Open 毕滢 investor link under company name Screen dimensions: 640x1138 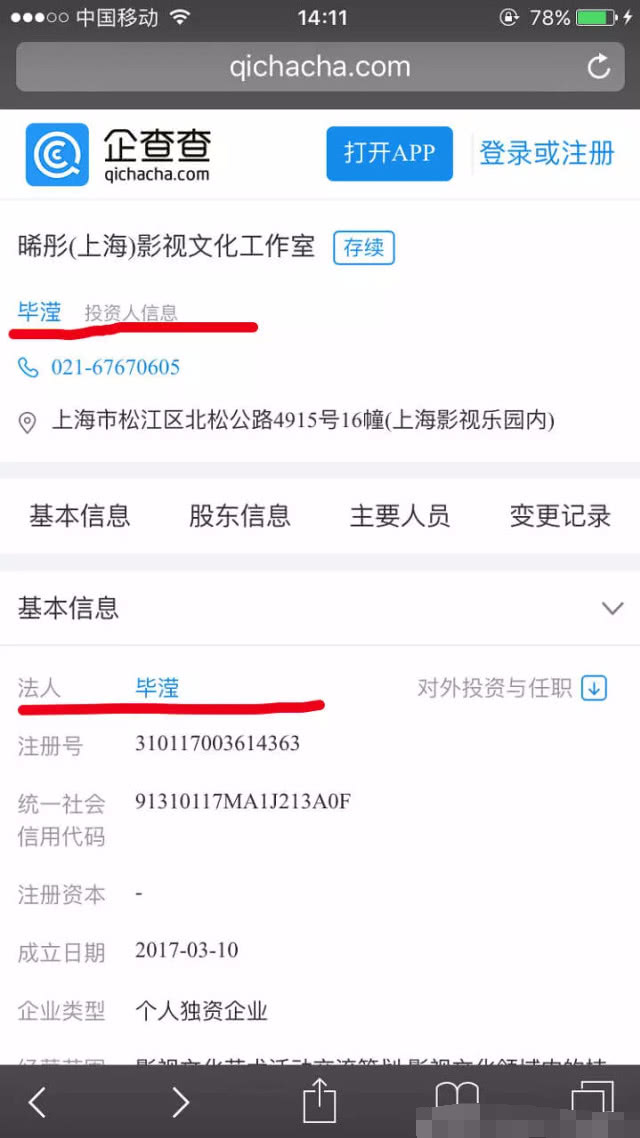[x=40, y=312]
